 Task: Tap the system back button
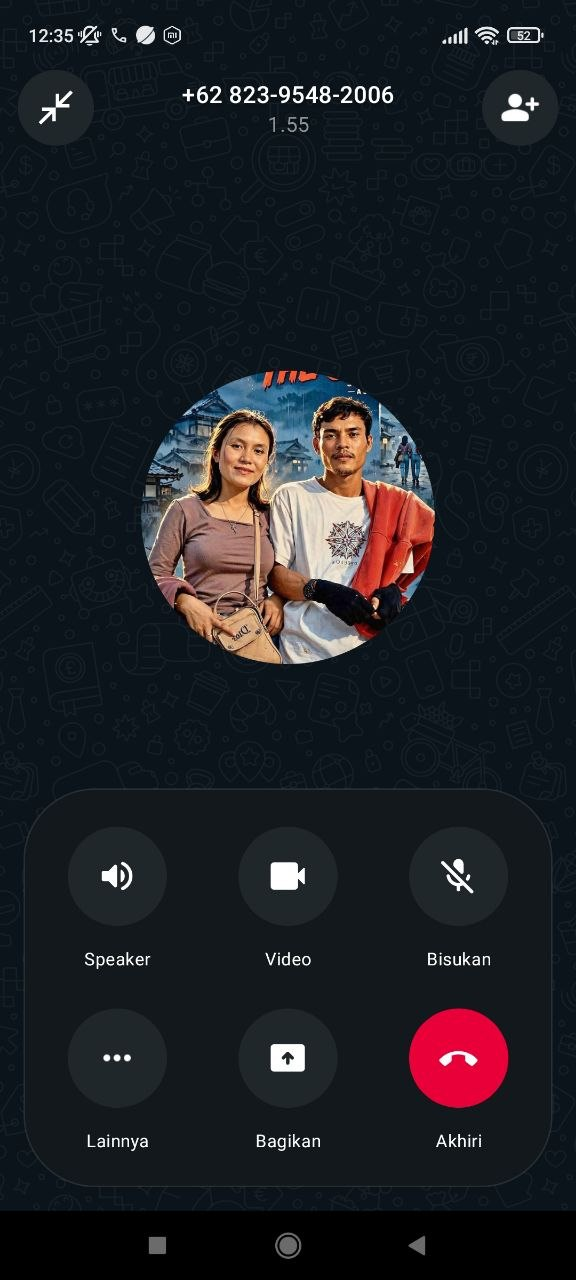pyautogui.click(x=418, y=1245)
